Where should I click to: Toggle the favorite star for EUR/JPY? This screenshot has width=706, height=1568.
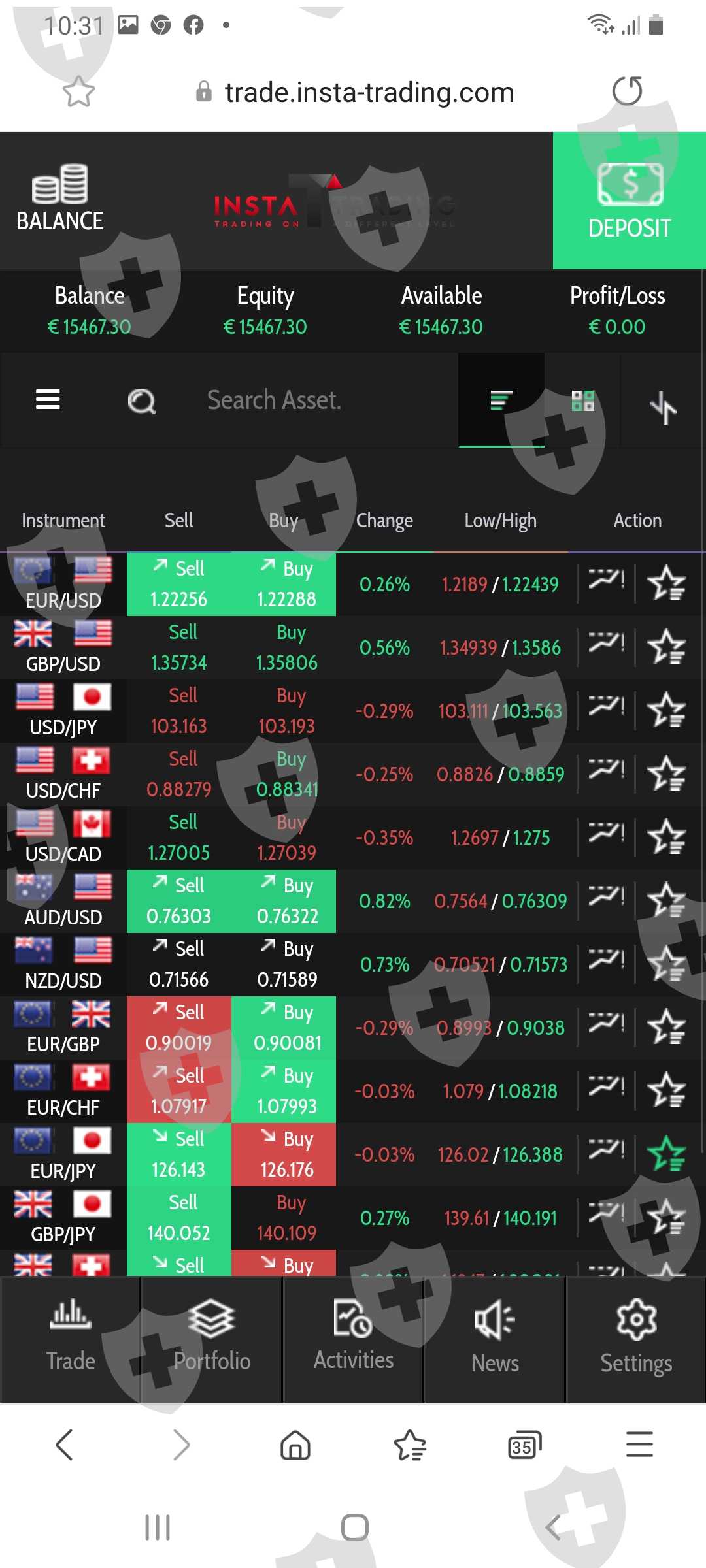[666, 1154]
